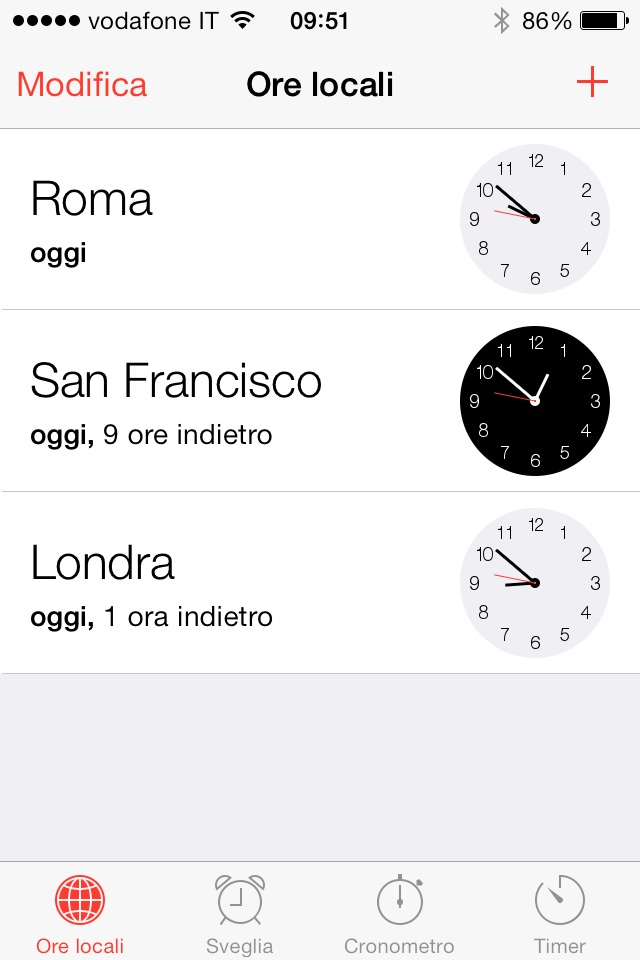Select the Ore locali tab
The height and width of the screenshot is (960, 640).
click(80, 912)
